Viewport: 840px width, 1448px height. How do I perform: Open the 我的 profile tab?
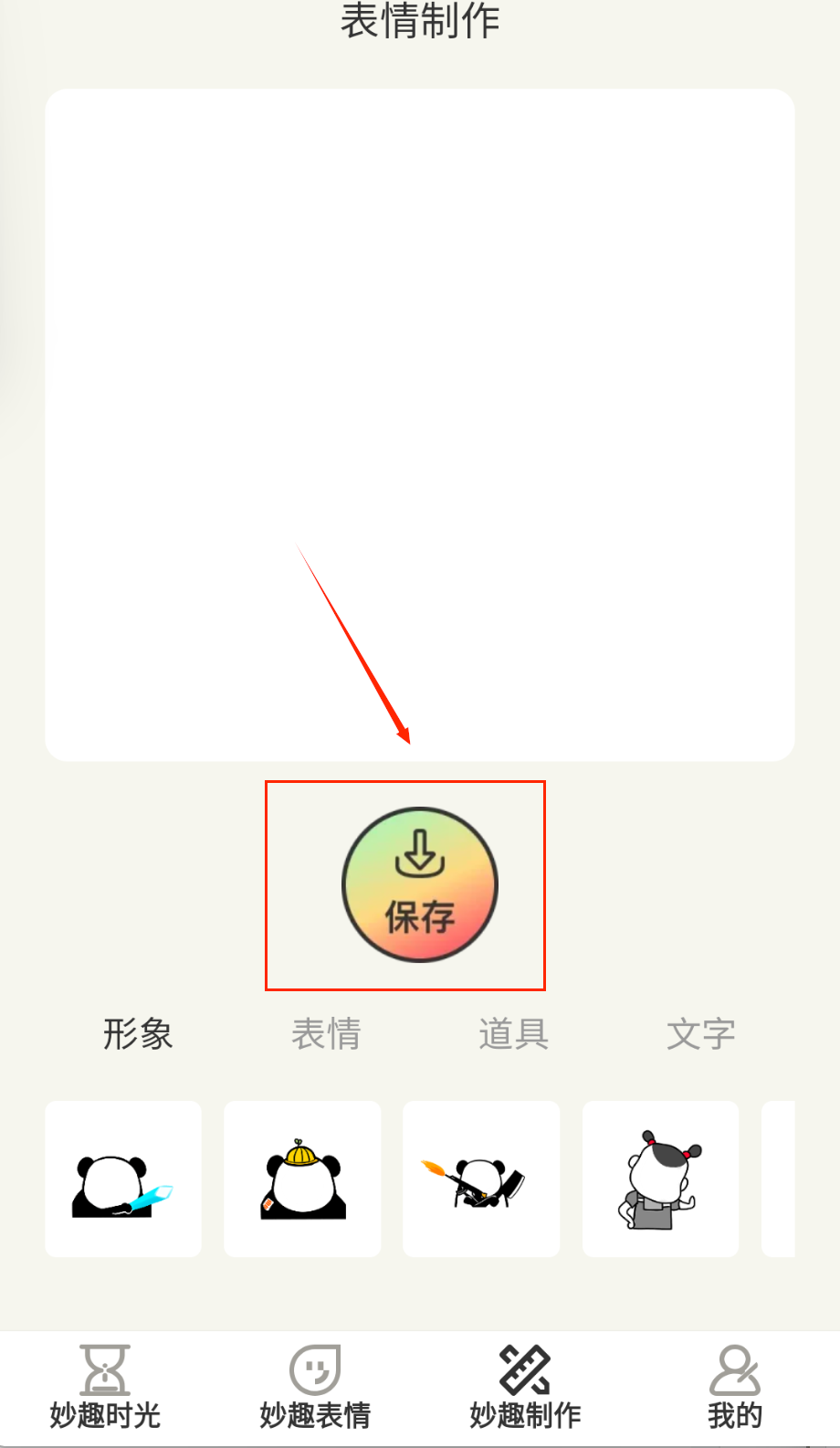(x=735, y=1387)
